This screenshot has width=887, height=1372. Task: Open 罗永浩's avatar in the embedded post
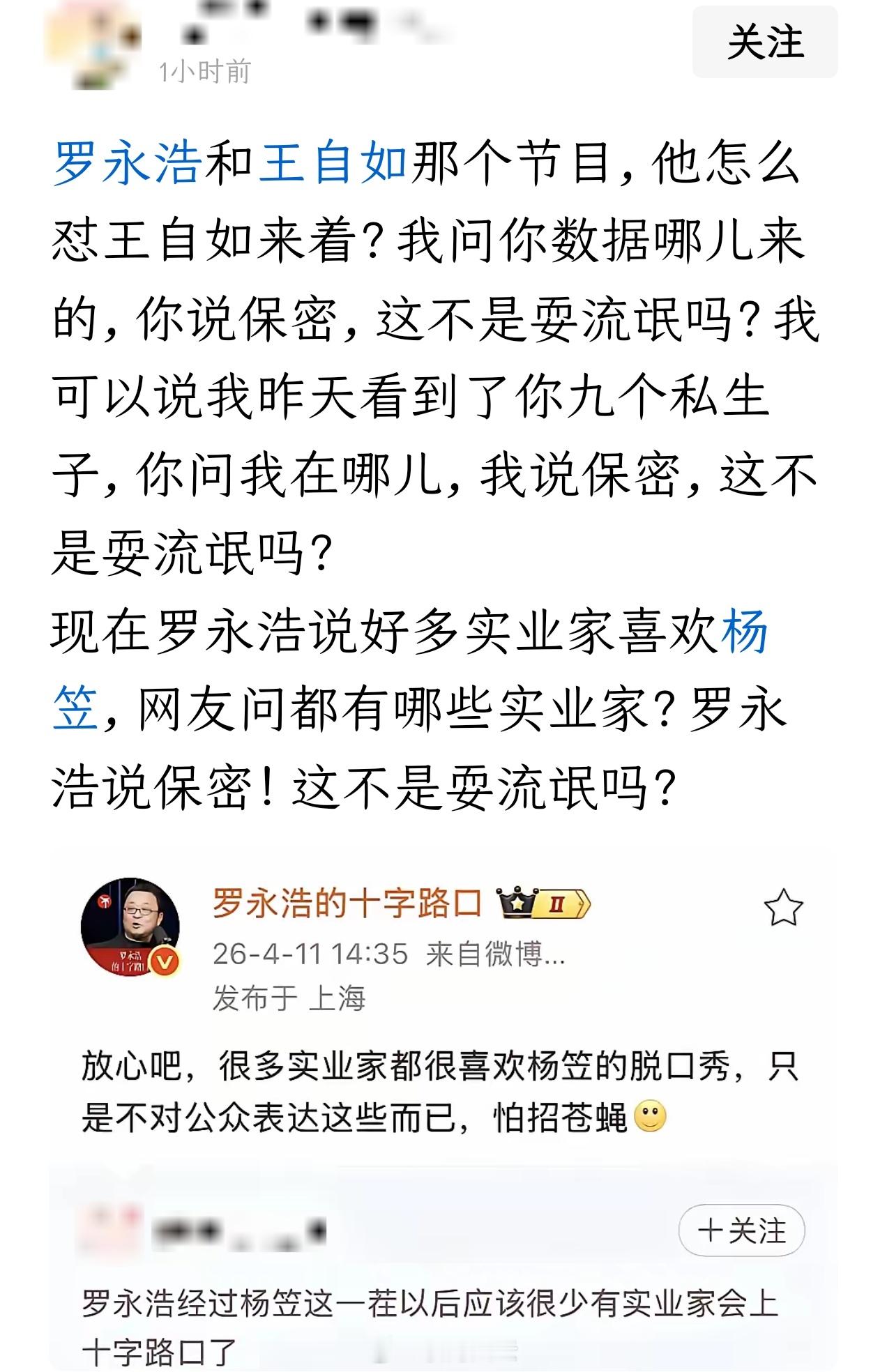[126, 929]
